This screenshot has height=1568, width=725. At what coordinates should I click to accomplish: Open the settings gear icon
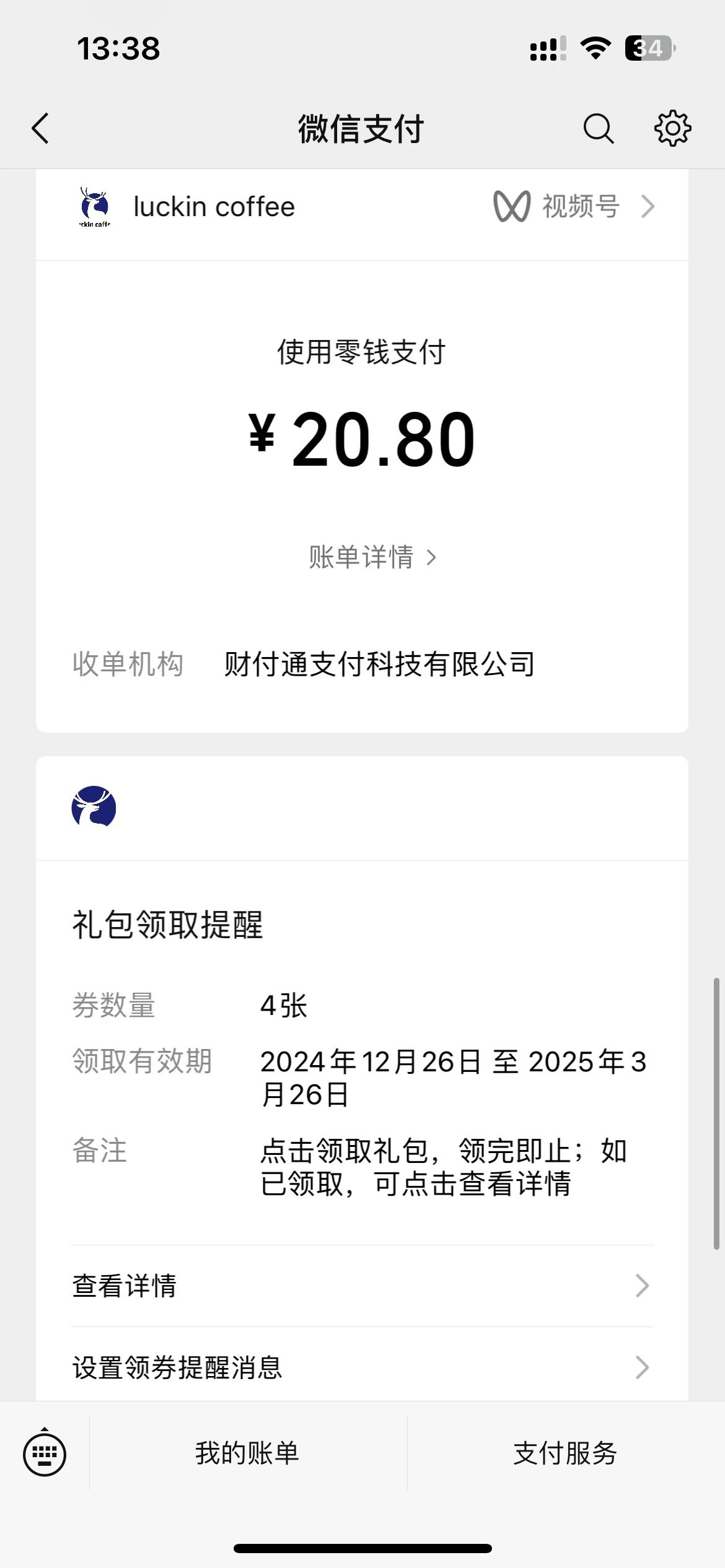[x=673, y=129]
